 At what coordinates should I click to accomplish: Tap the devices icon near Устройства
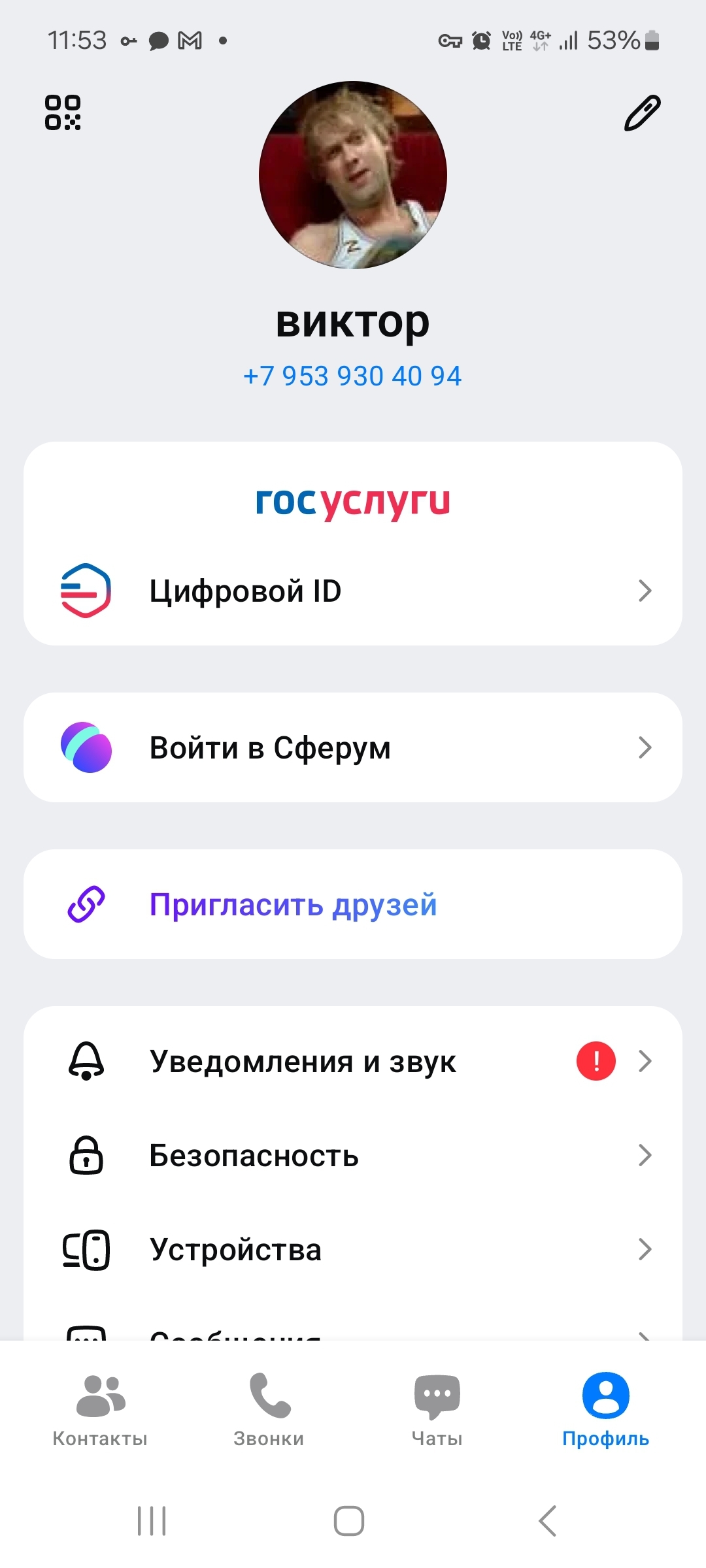pos(86,1249)
